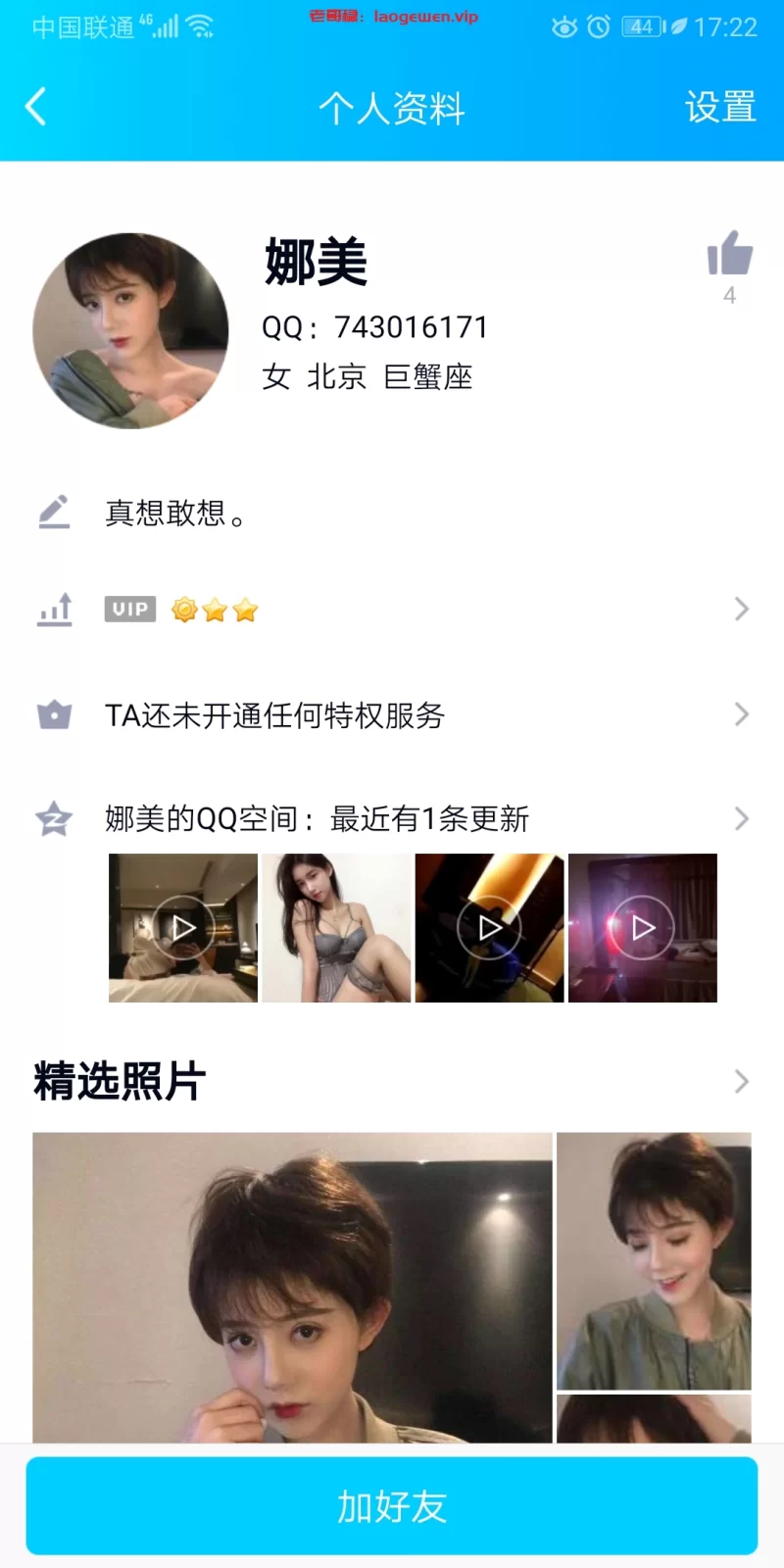This screenshot has width=784, height=1568.
Task: Like this profile with the thumbs-up
Action: tap(730, 255)
